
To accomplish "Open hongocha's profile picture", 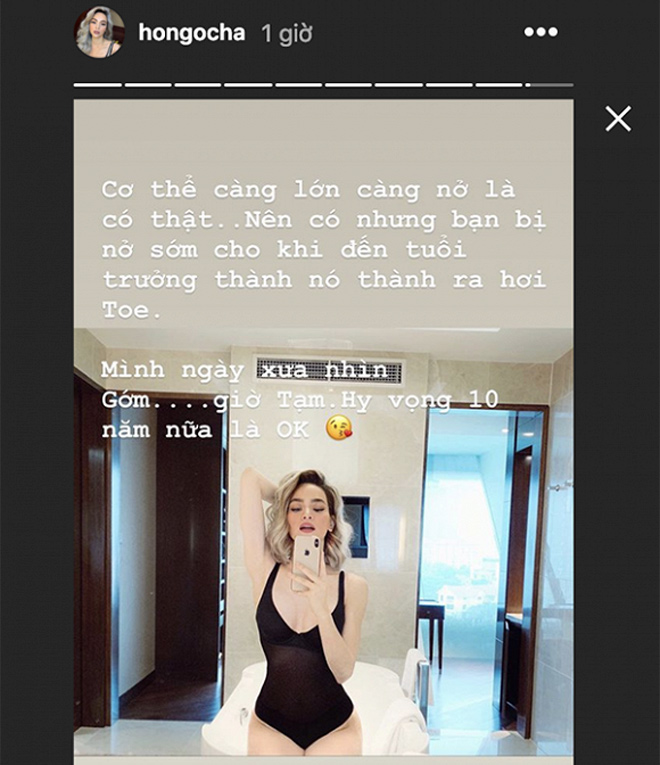I will point(99,32).
